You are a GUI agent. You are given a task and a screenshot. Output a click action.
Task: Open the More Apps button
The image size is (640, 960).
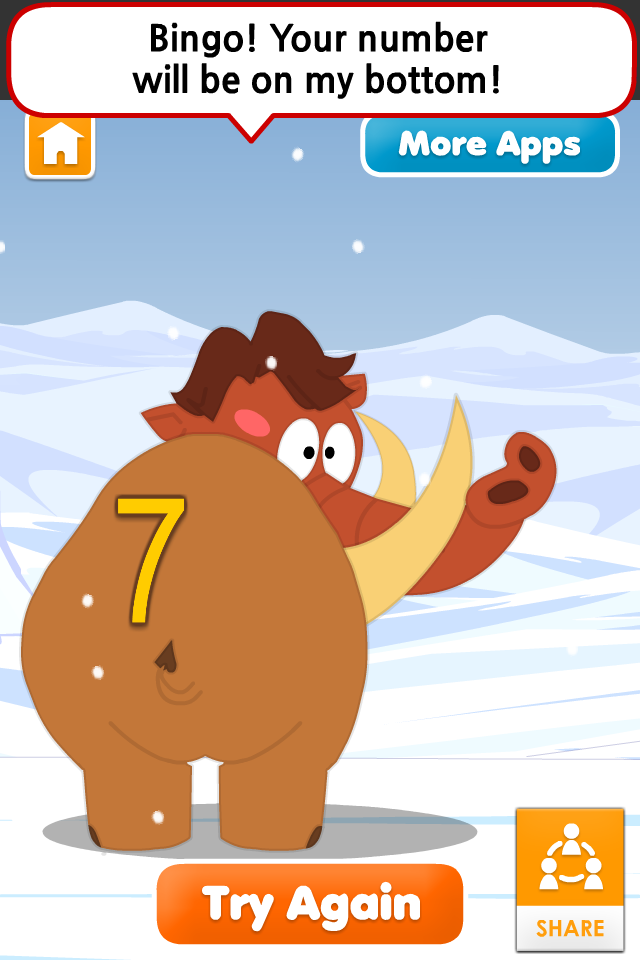pos(489,146)
